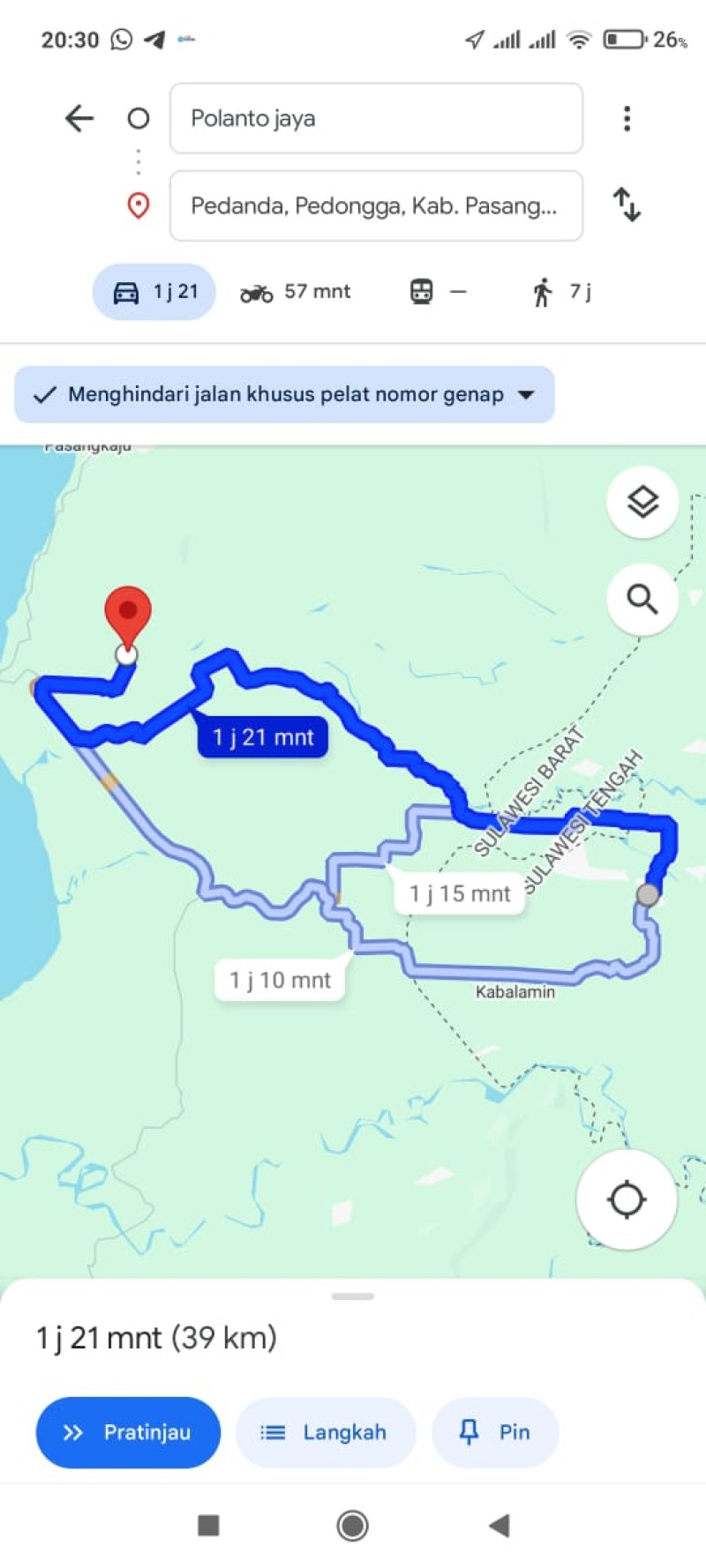The height and width of the screenshot is (1568, 706).
Task: Edit the starting point Polanto jaya
Action: coord(376,118)
